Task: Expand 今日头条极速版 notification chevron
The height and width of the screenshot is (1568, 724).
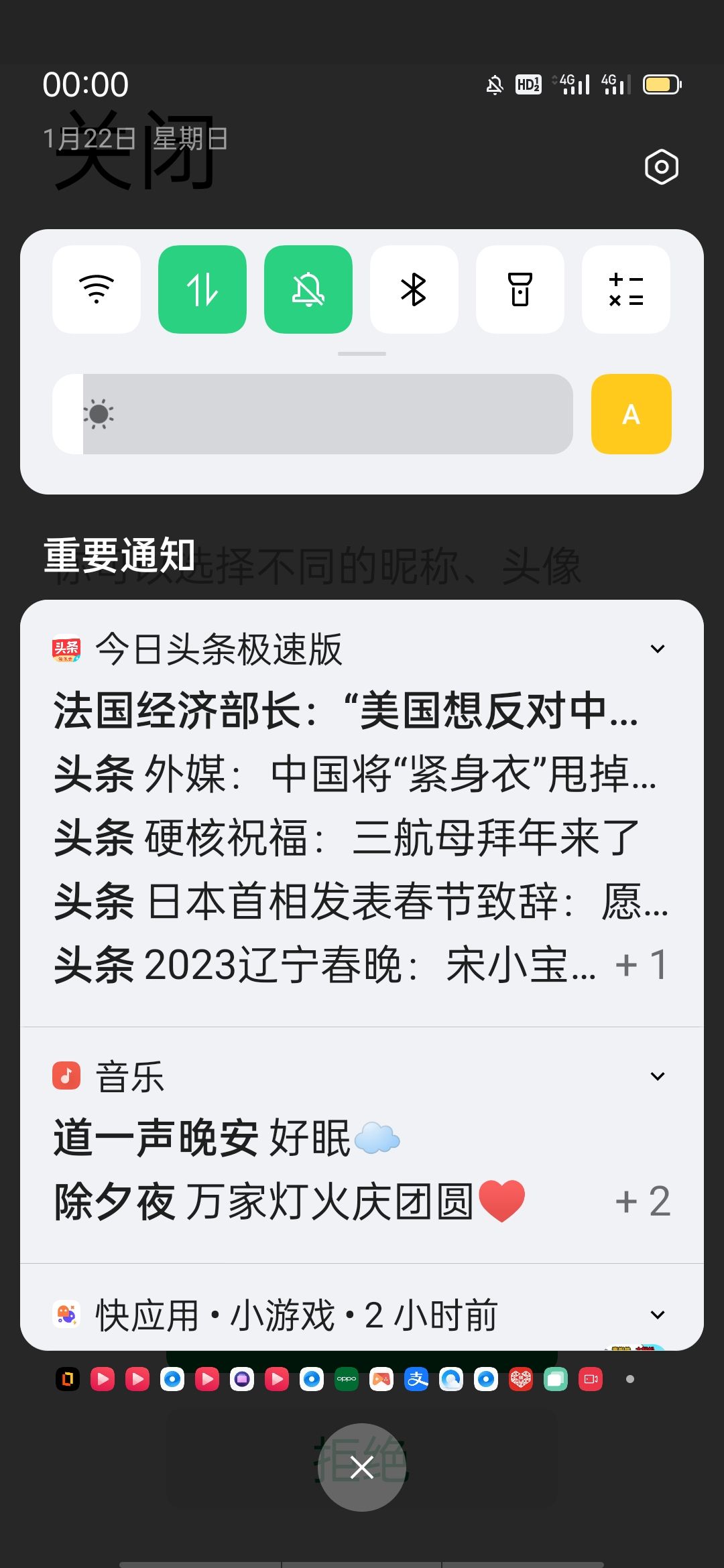Action: tap(658, 649)
